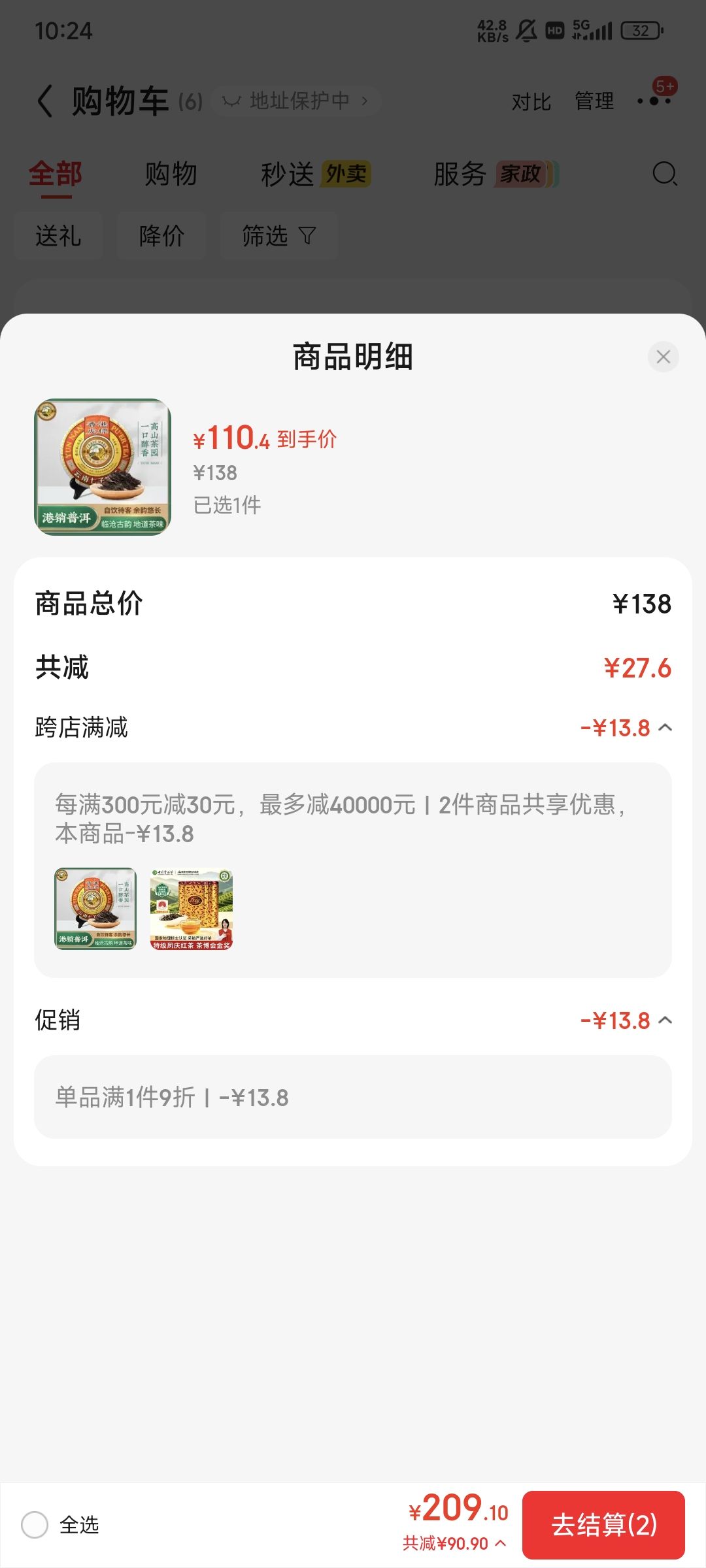Close the 商品明细 sheet
The image size is (706, 1568).
coord(663,357)
